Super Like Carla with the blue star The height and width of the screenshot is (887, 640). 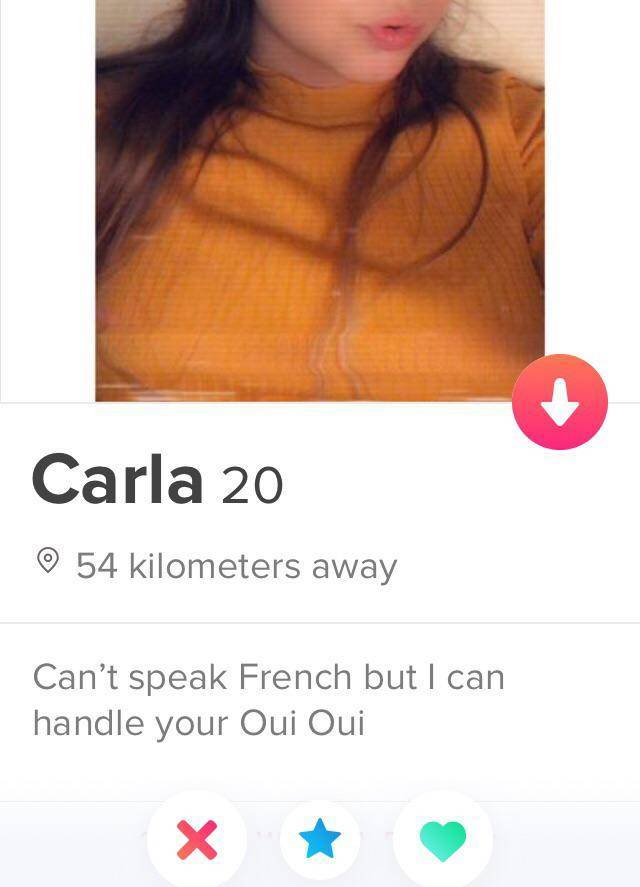click(x=320, y=839)
